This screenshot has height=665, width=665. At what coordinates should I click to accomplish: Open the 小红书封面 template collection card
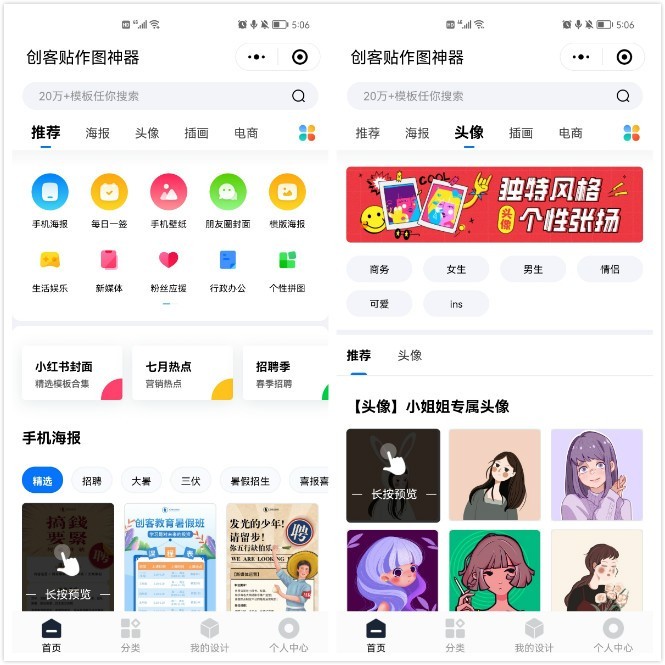click(72, 373)
